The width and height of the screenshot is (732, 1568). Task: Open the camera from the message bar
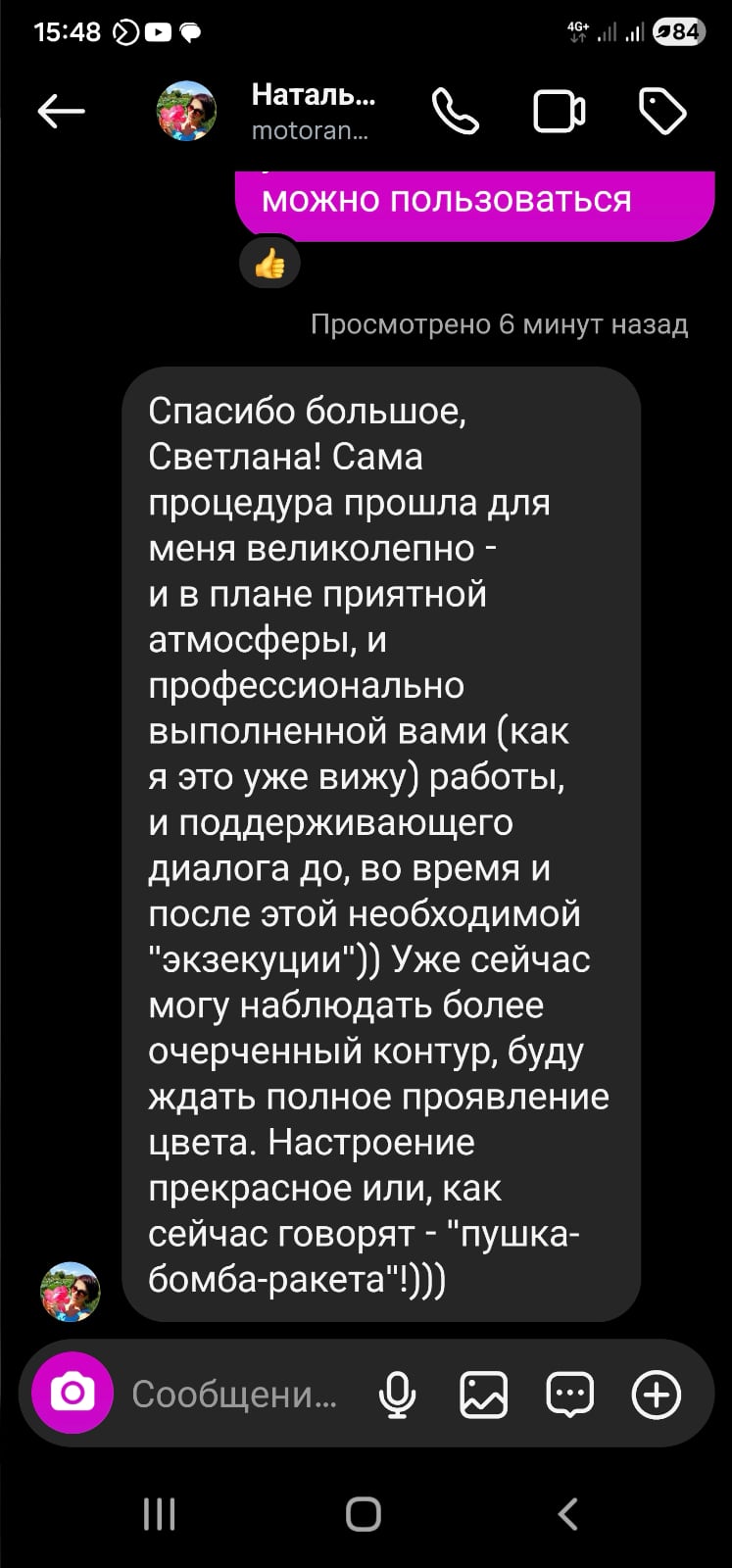(x=73, y=1393)
